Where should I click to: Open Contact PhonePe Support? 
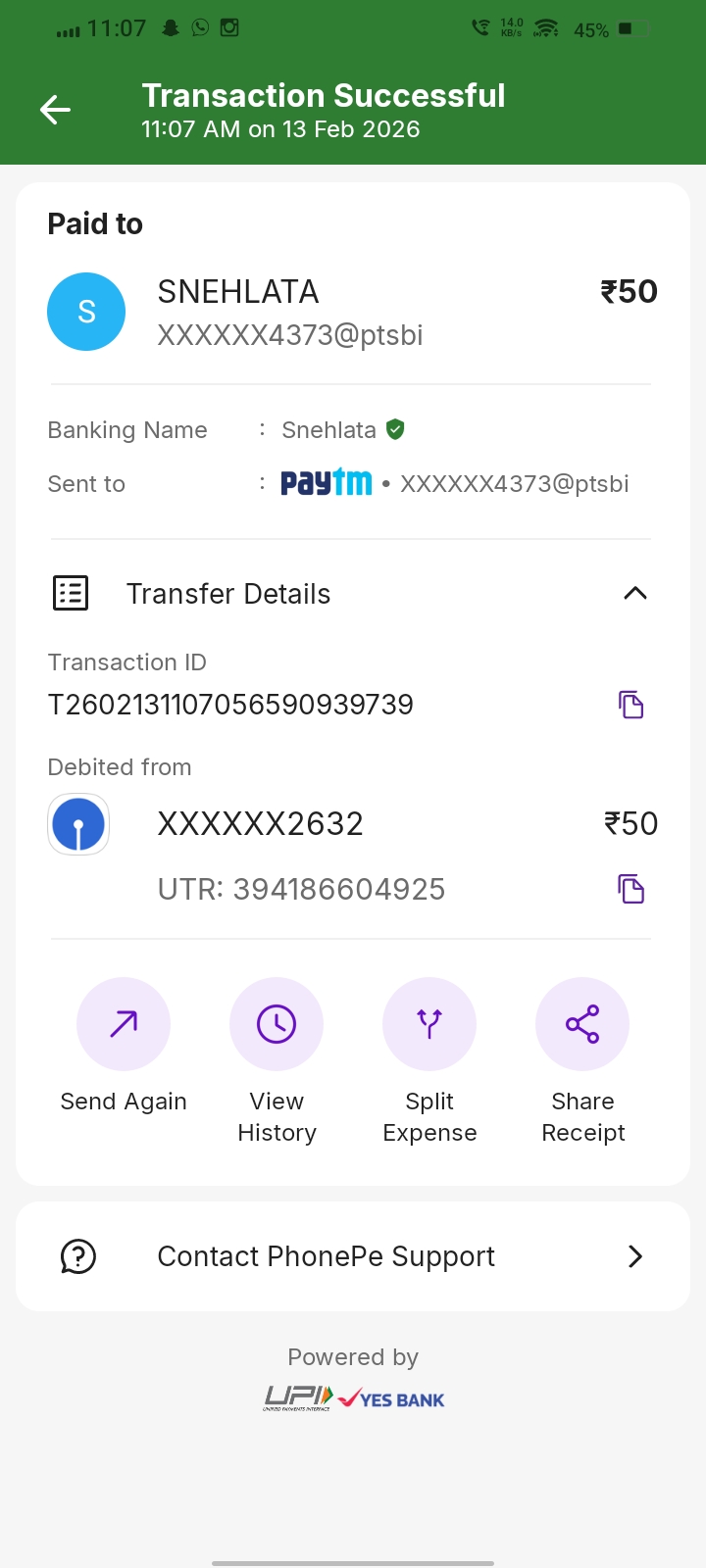coord(353,1256)
